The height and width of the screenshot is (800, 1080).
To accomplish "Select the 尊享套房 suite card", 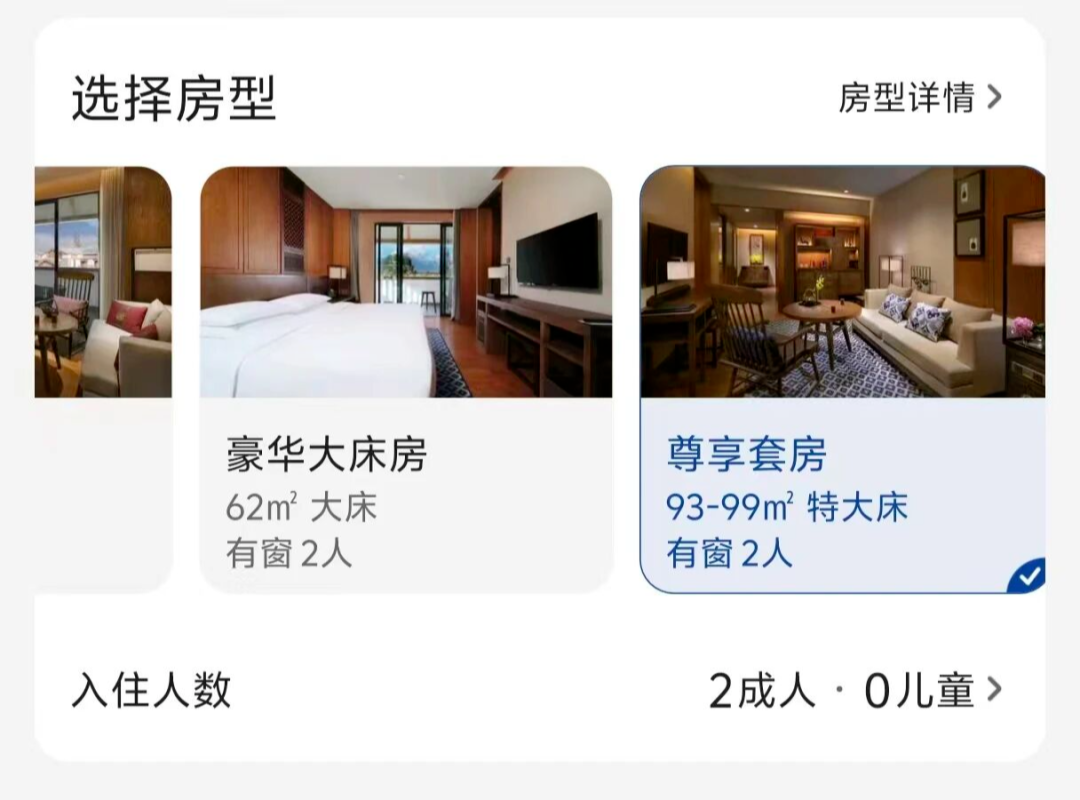I will tap(842, 380).
